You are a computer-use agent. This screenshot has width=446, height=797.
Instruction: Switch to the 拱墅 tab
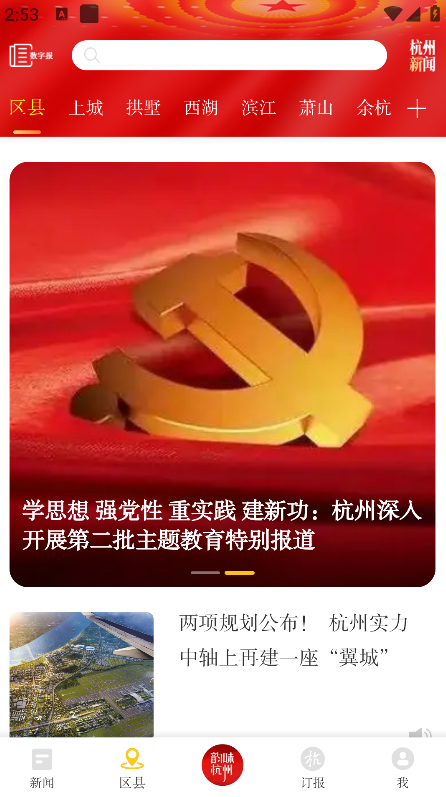coord(143,108)
